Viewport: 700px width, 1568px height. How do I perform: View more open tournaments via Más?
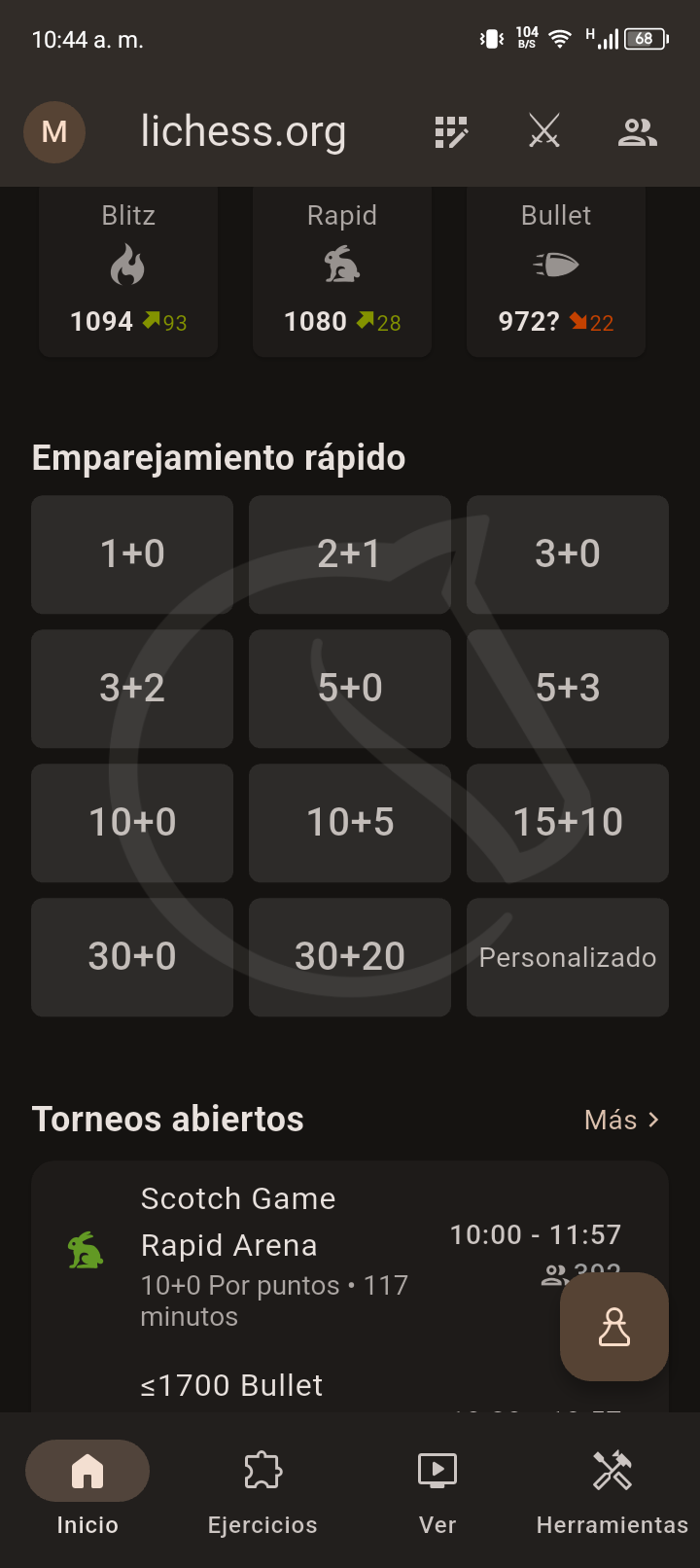(622, 1120)
